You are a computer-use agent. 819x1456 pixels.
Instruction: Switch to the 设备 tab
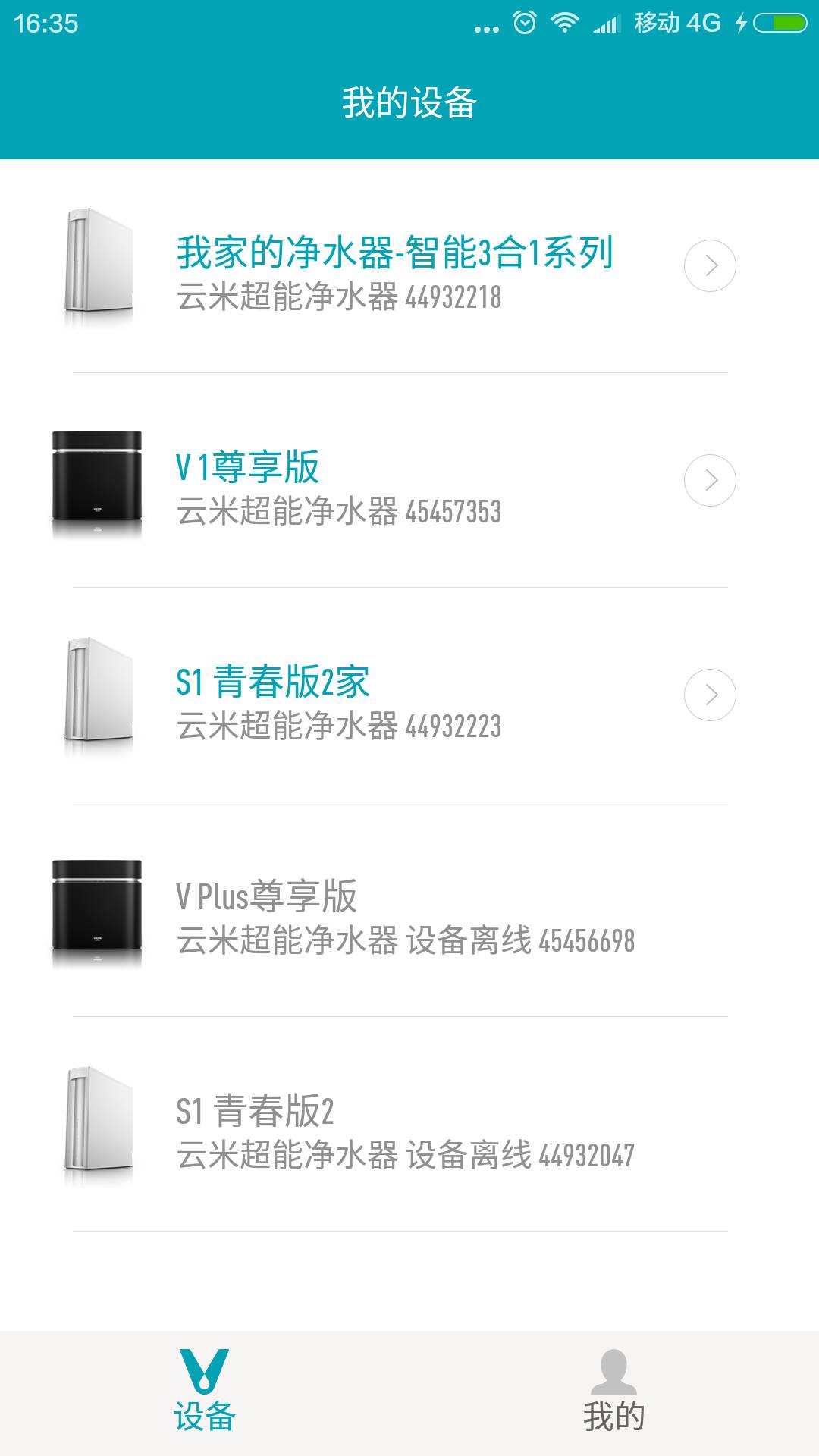[205, 1388]
